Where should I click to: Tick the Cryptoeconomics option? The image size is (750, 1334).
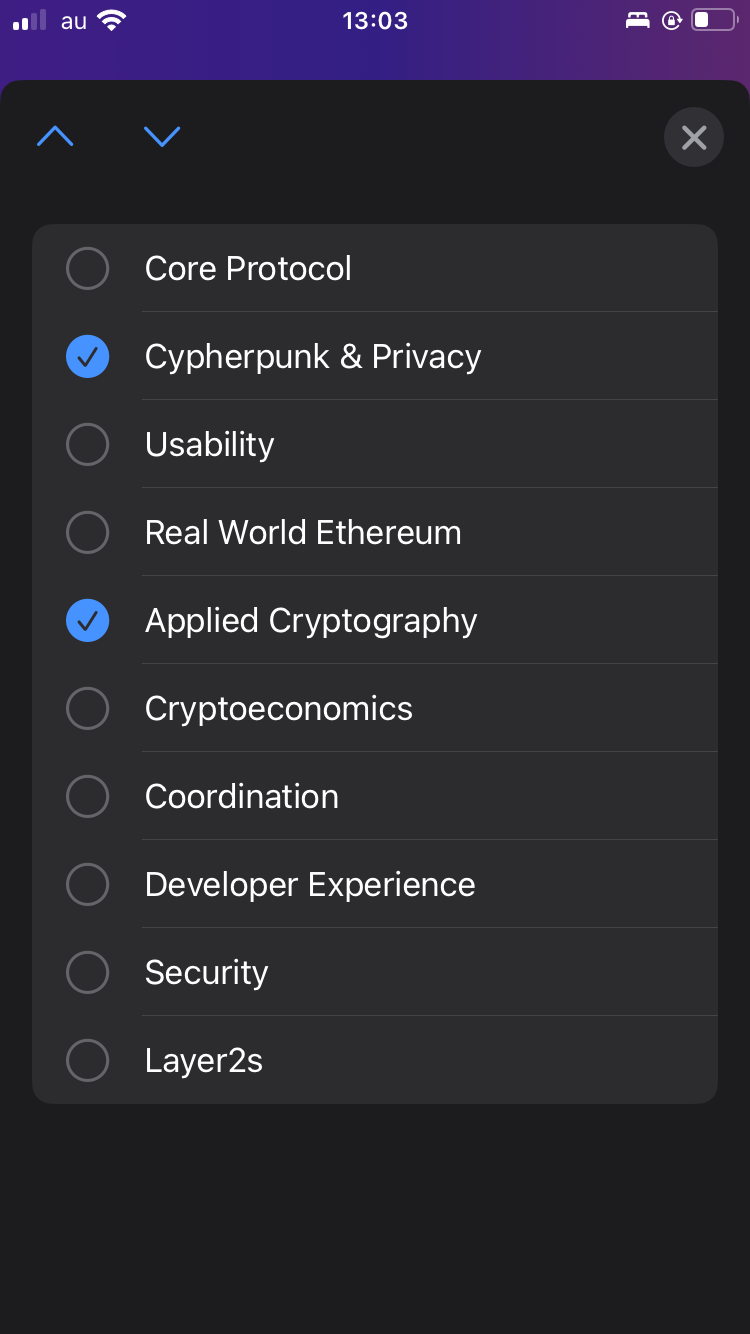coord(375,708)
